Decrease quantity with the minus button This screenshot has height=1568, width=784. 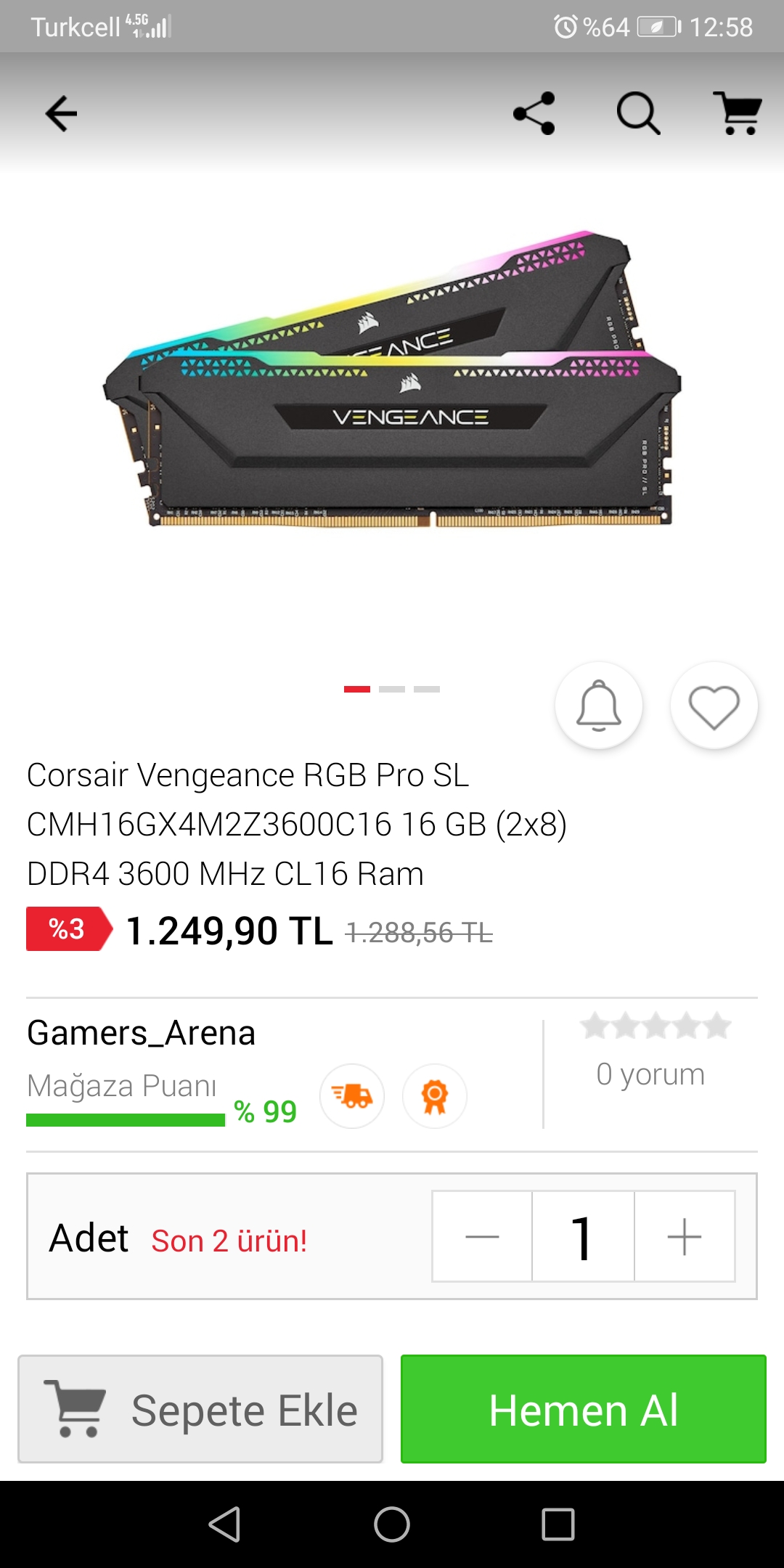[482, 1236]
